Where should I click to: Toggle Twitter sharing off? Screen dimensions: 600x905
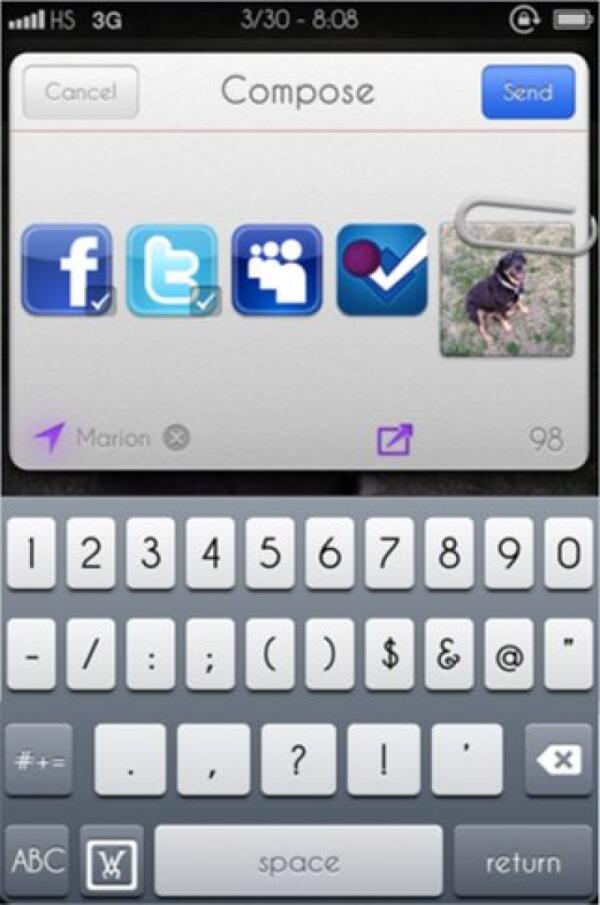(172, 270)
